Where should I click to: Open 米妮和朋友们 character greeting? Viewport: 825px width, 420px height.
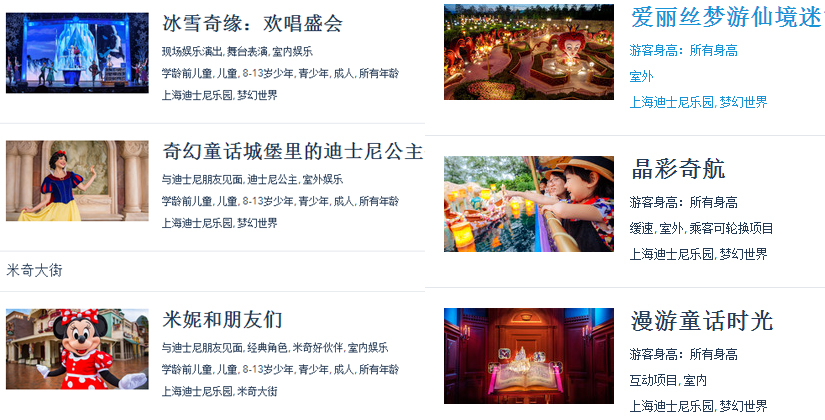tap(222, 320)
